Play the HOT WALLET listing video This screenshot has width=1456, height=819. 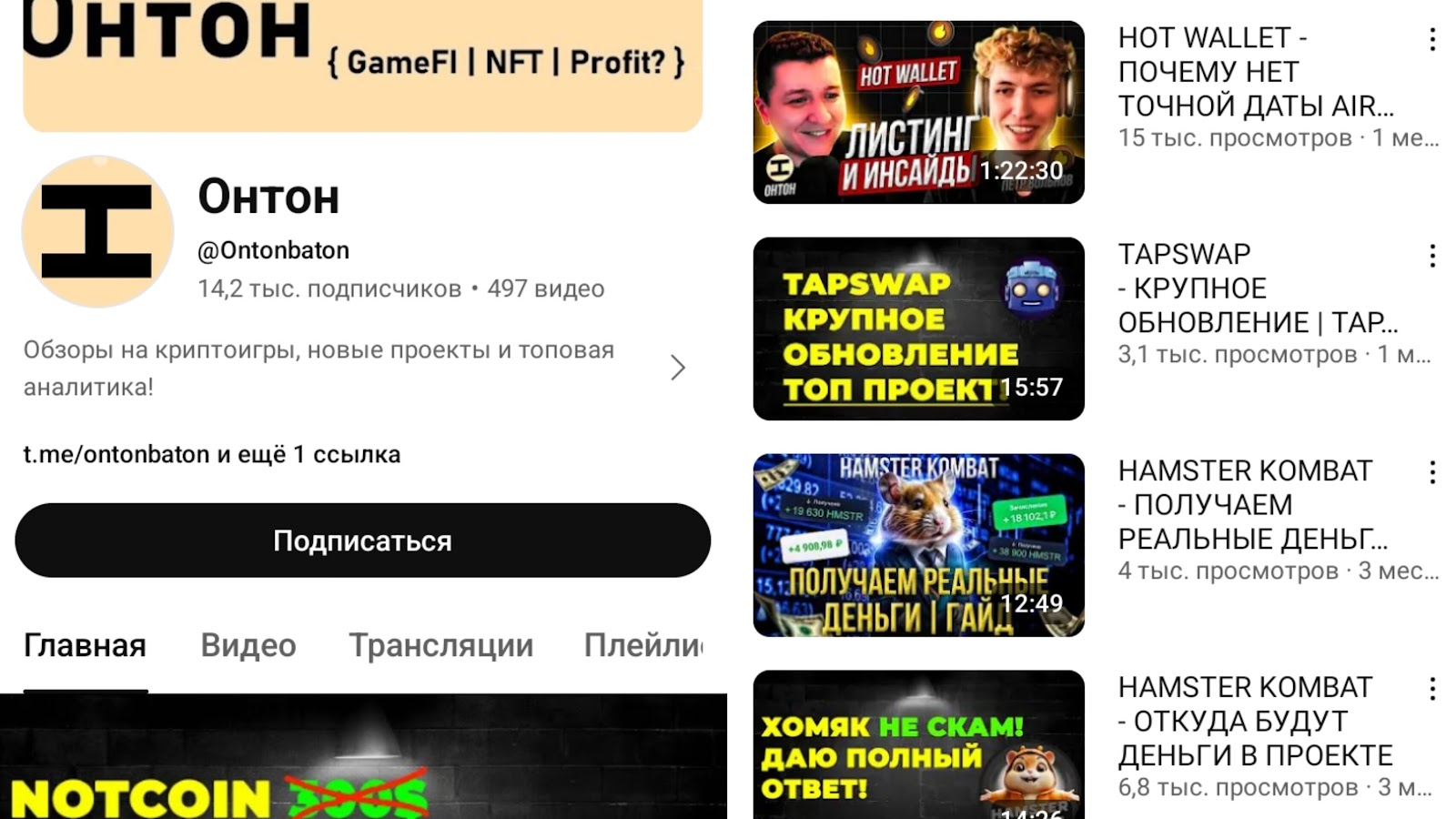[918, 112]
